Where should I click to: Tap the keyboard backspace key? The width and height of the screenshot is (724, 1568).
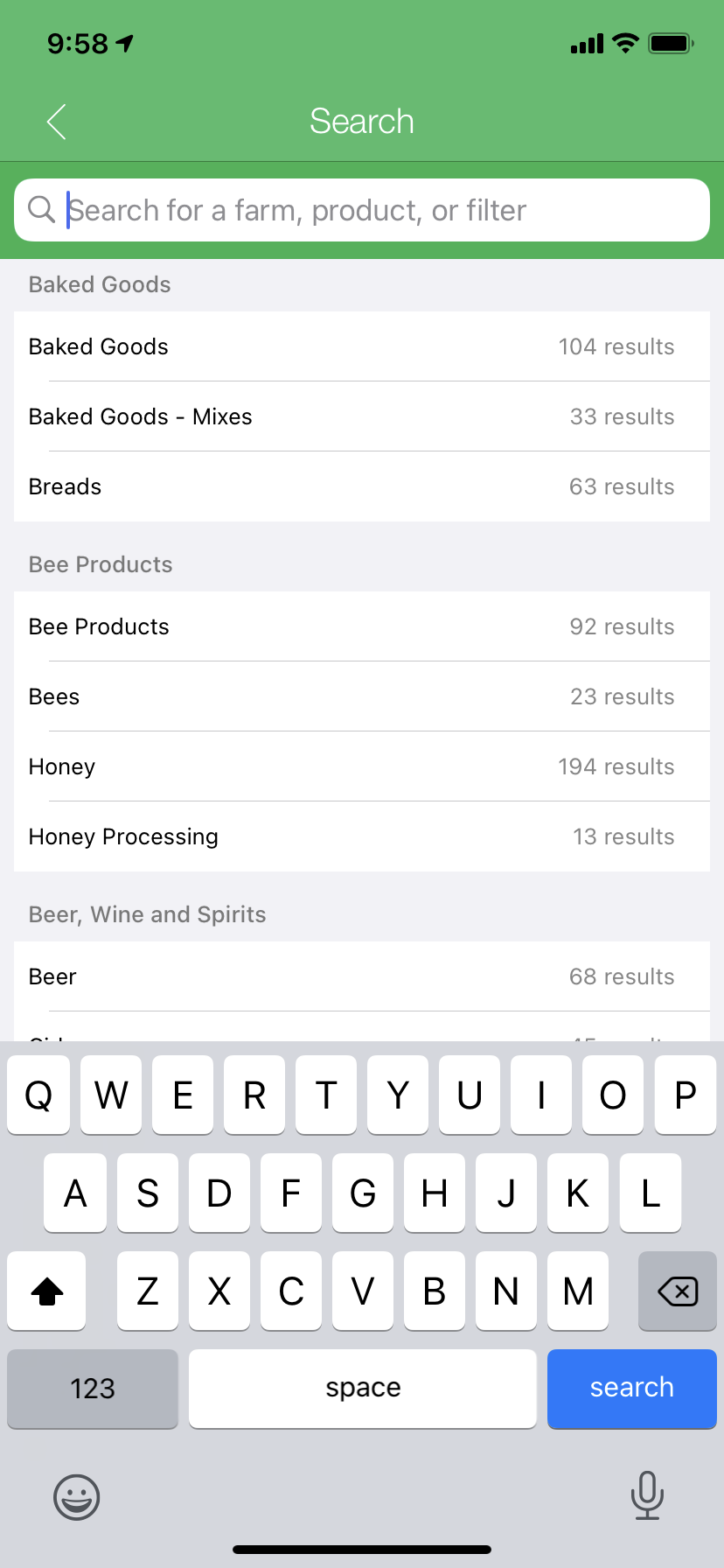[x=678, y=1291]
